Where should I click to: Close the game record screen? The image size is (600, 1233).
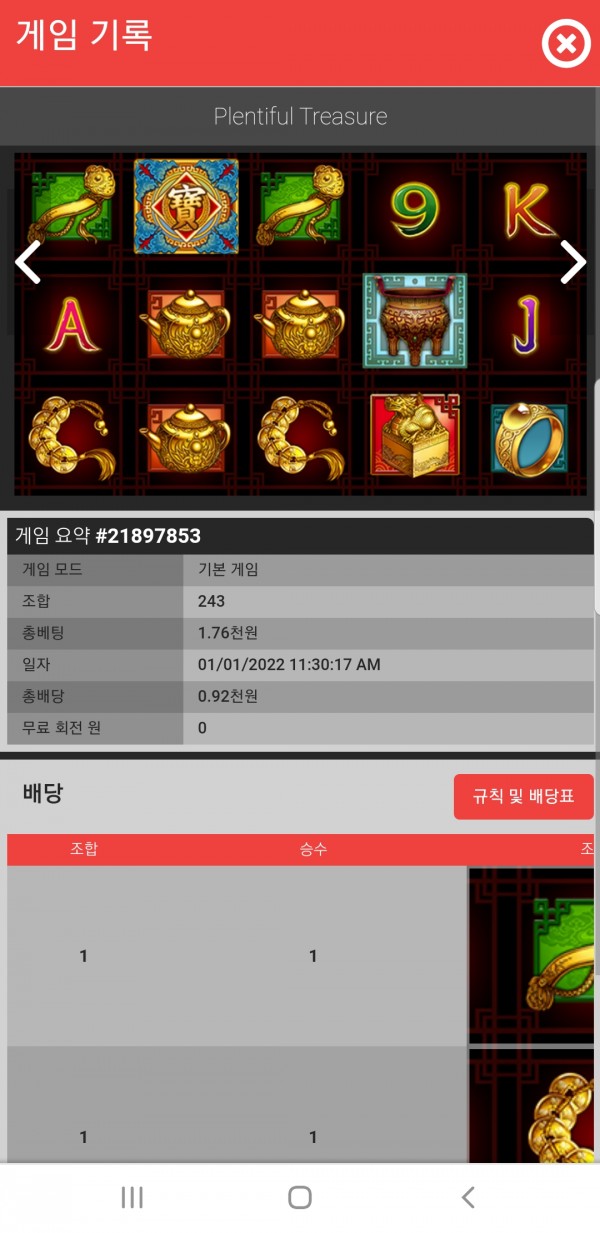tap(566, 44)
